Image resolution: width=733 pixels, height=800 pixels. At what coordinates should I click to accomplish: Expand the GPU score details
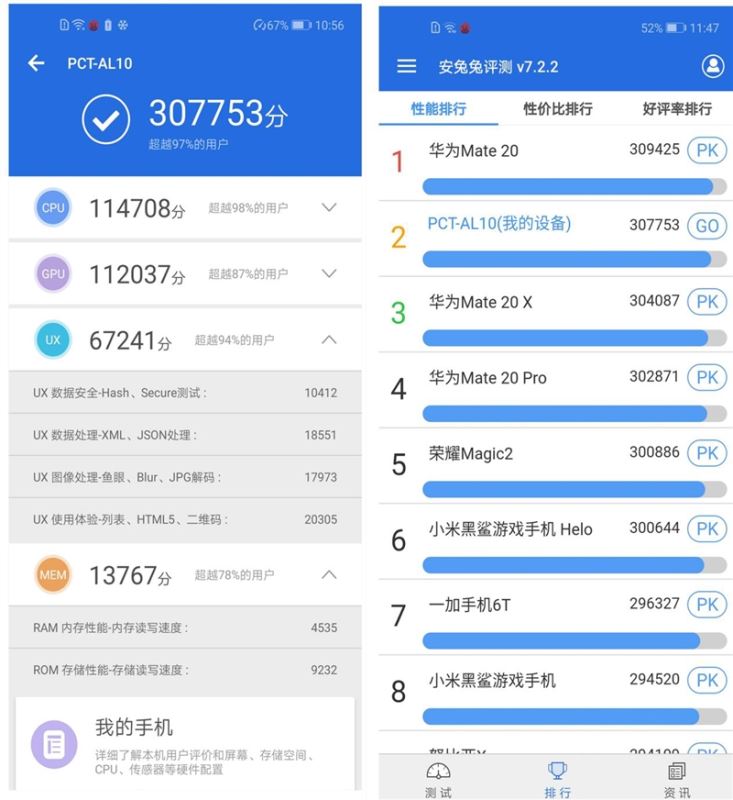coord(329,273)
